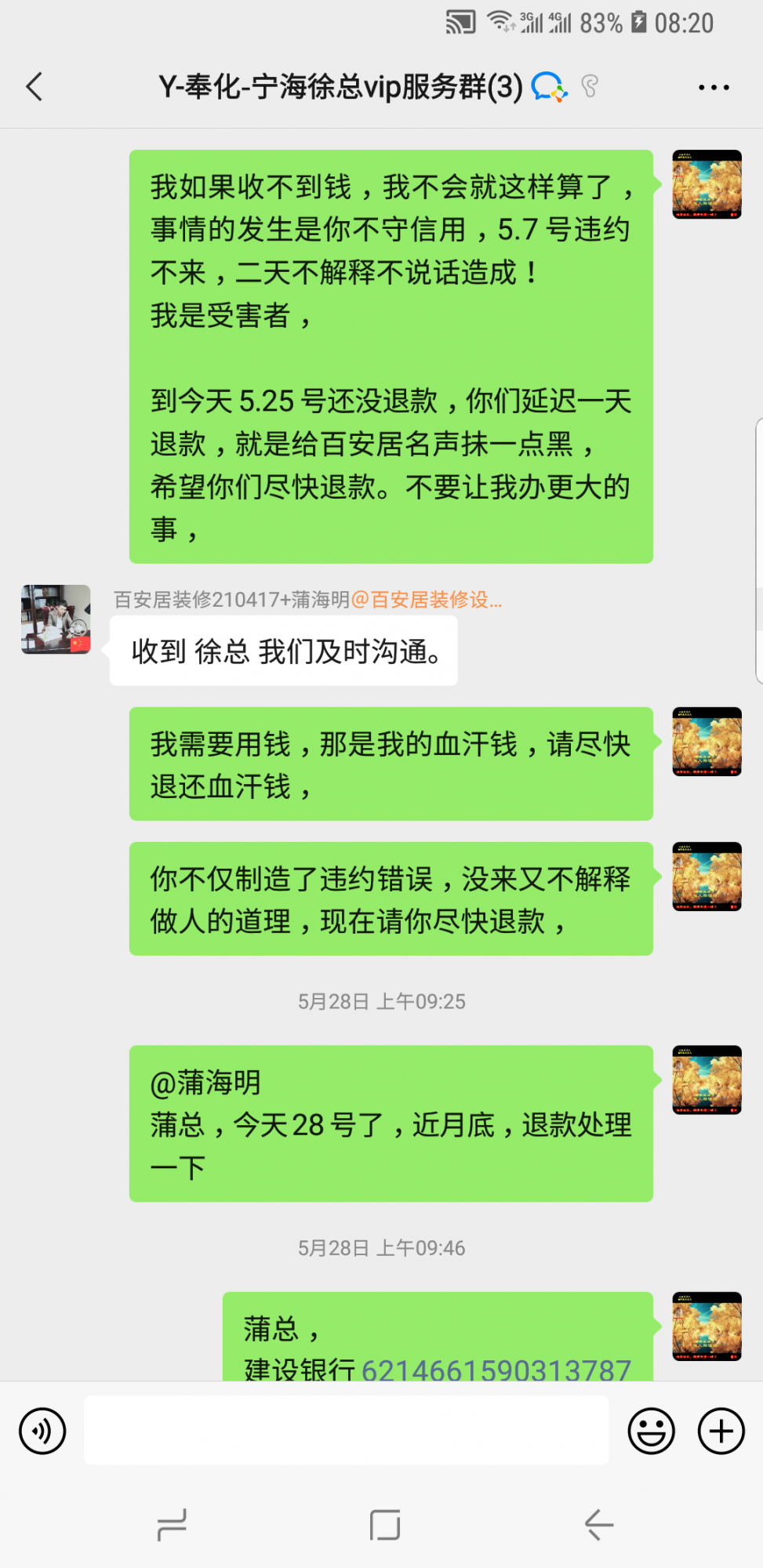Go back from the group chat

click(x=35, y=87)
